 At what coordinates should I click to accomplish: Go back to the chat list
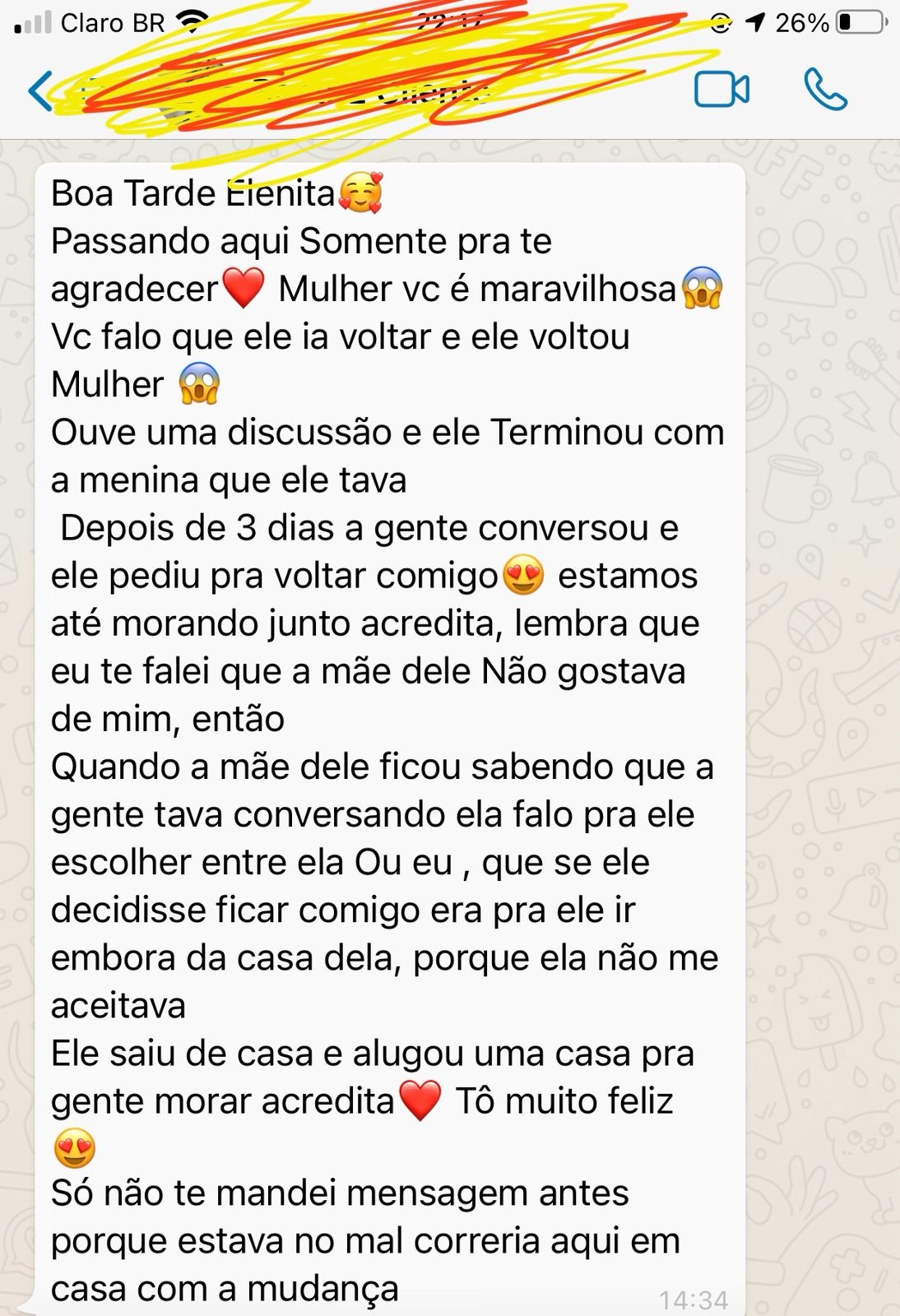[39, 90]
